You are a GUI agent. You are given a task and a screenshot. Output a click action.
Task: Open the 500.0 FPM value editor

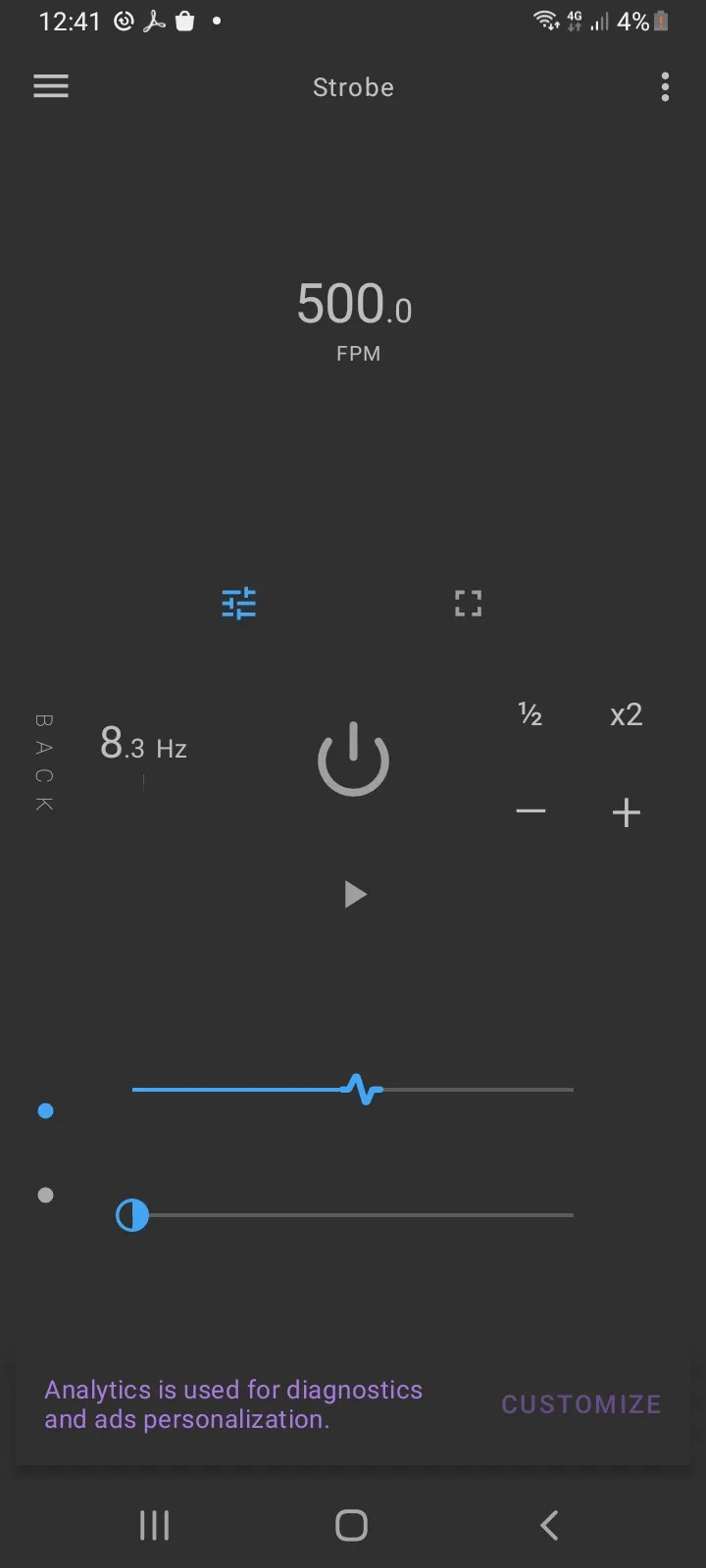tap(354, 304)
